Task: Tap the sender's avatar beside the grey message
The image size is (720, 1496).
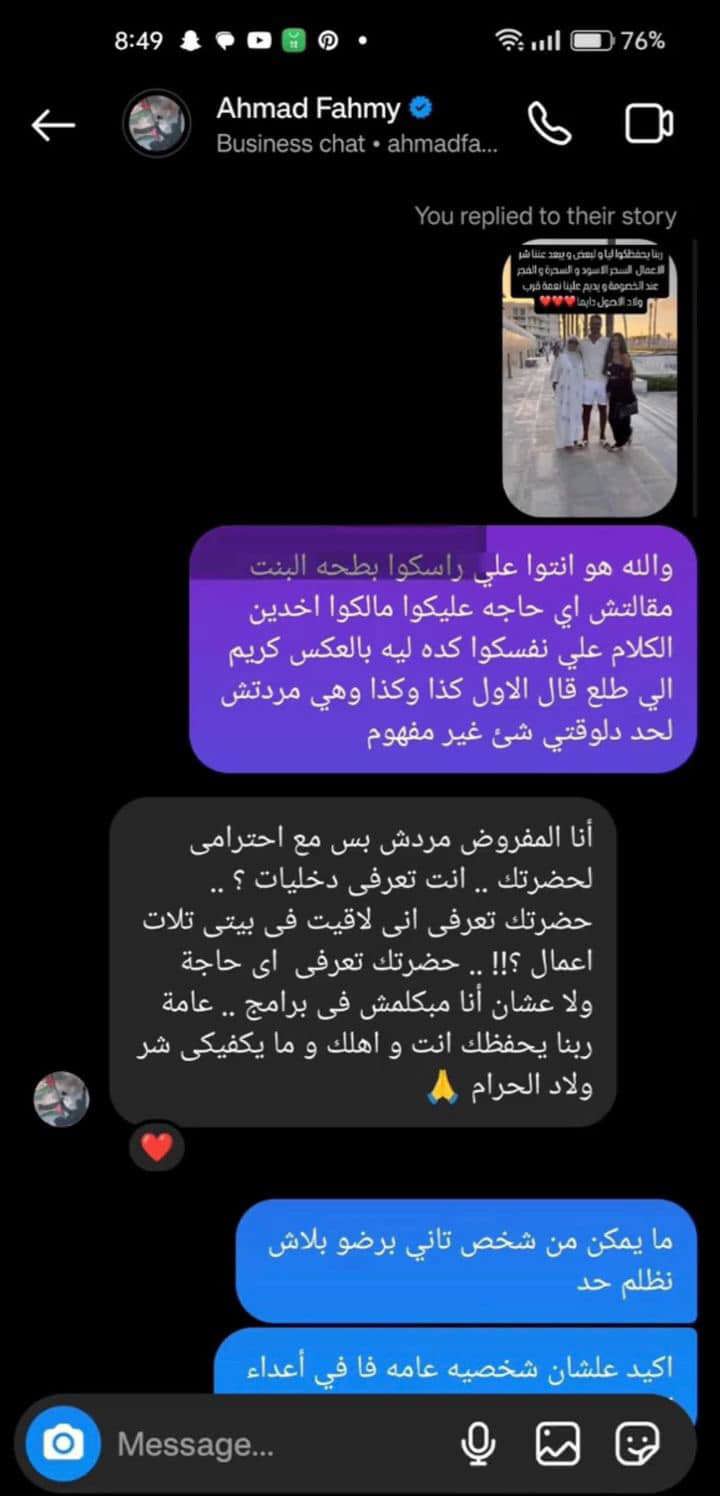Action: pos(61,1099)
